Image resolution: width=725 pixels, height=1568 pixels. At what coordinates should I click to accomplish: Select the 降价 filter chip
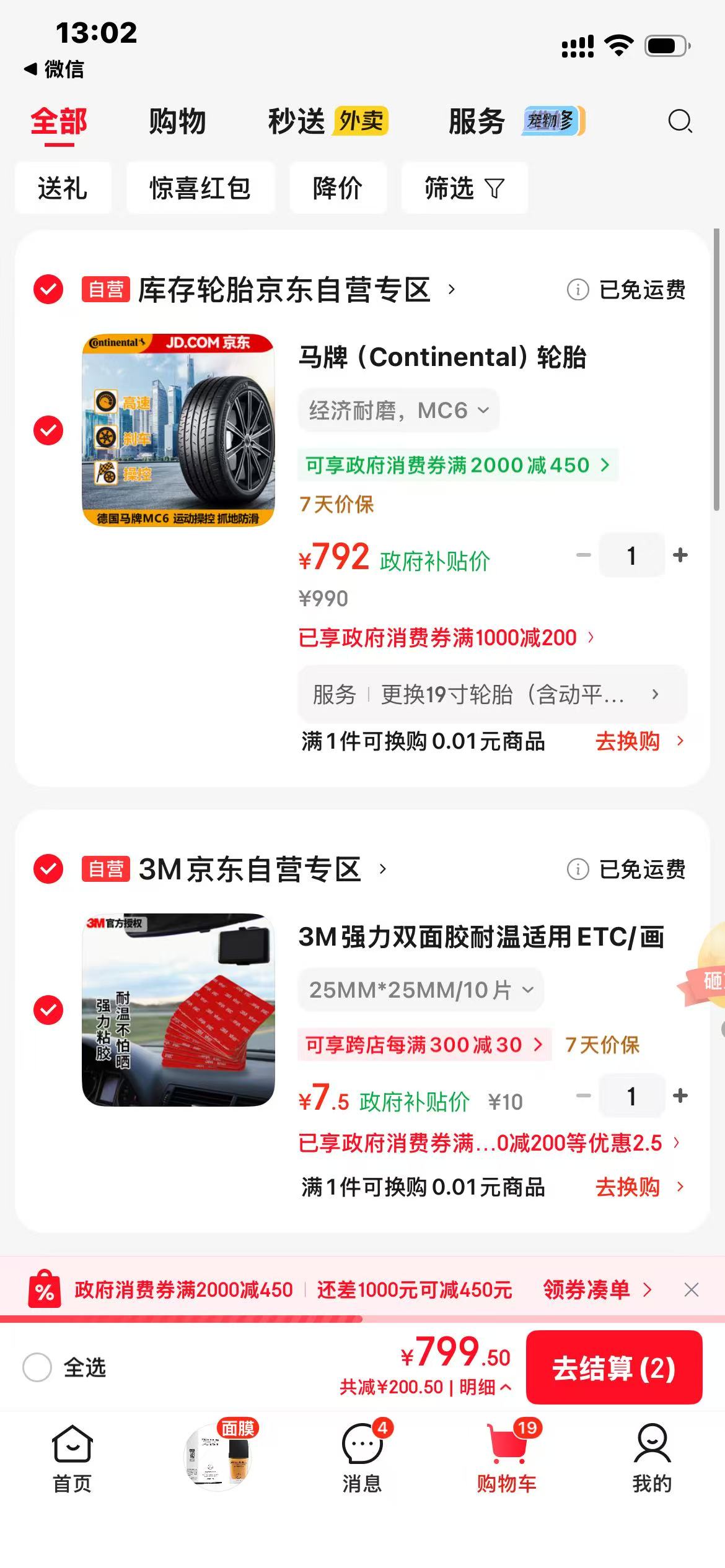(x=338, y=188)
